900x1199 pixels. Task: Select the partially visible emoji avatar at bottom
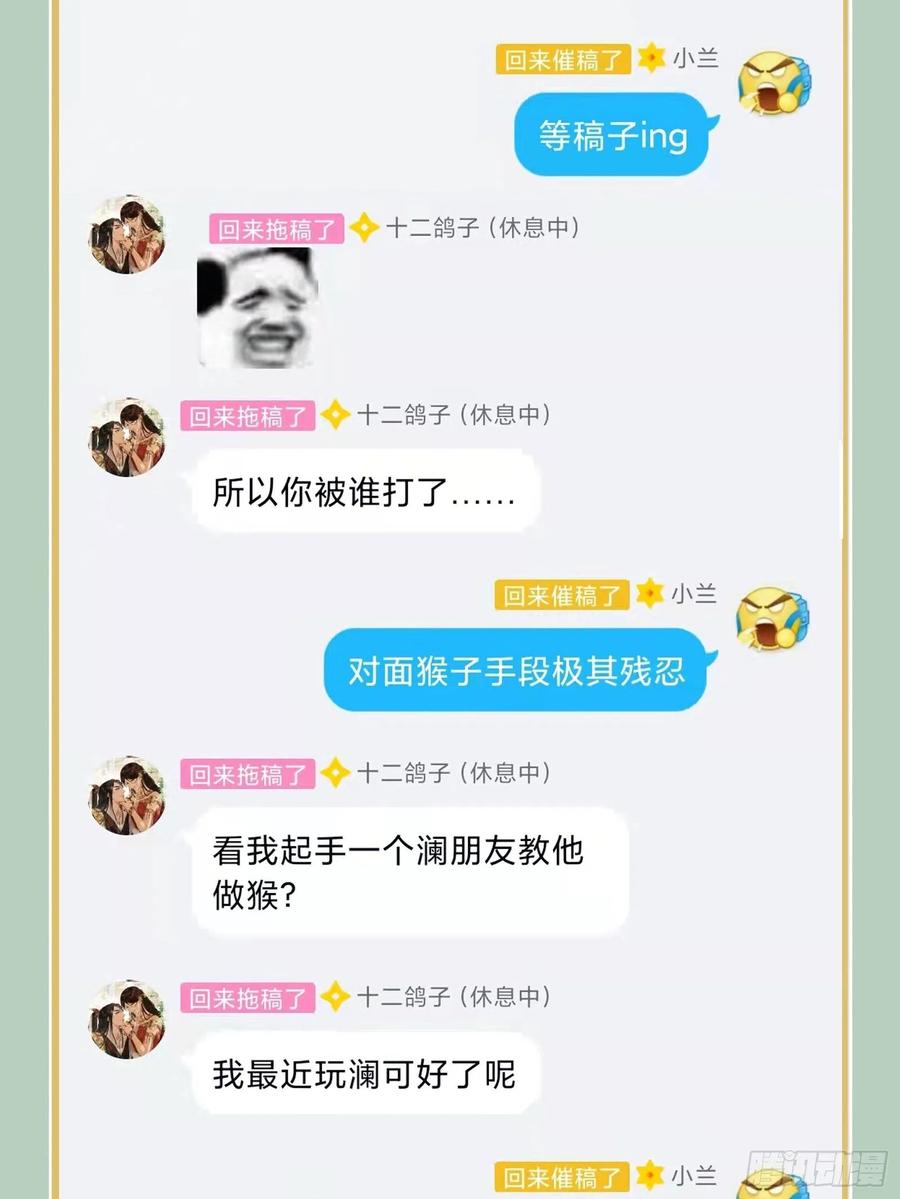tap(772, 1190)
